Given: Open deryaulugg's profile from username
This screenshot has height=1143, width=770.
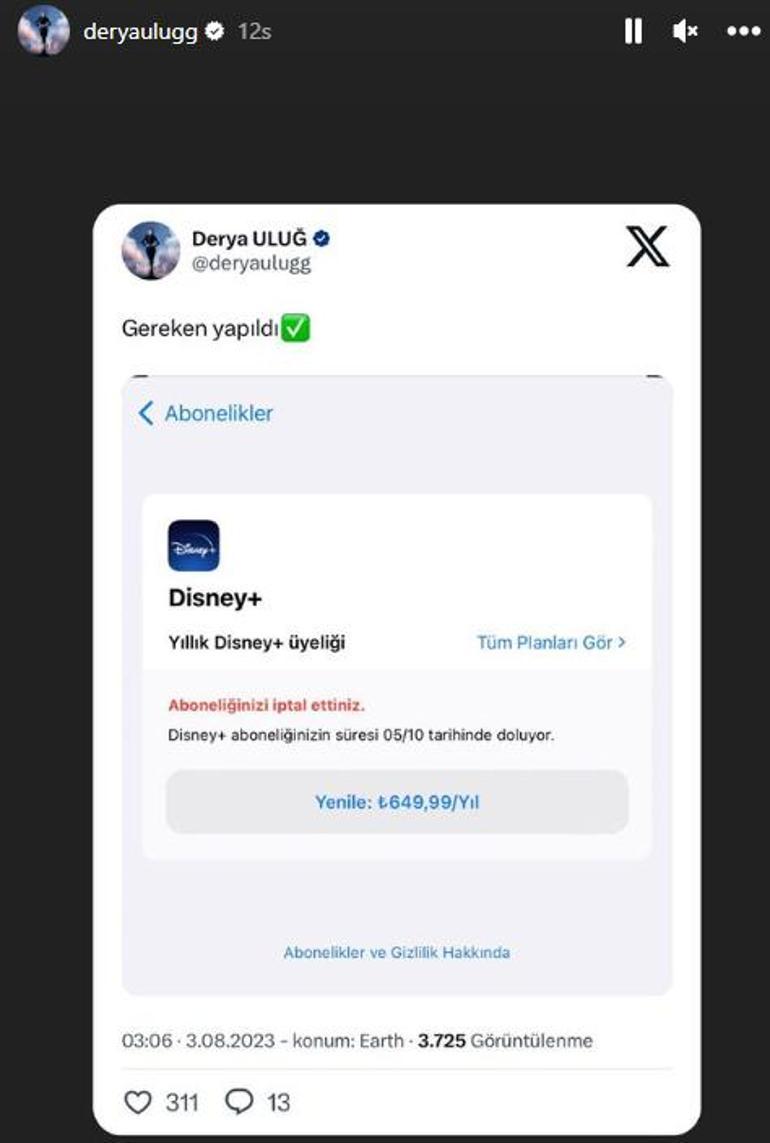Looking at the screenshot, I should pyautogui.click(x=140, y=31).
